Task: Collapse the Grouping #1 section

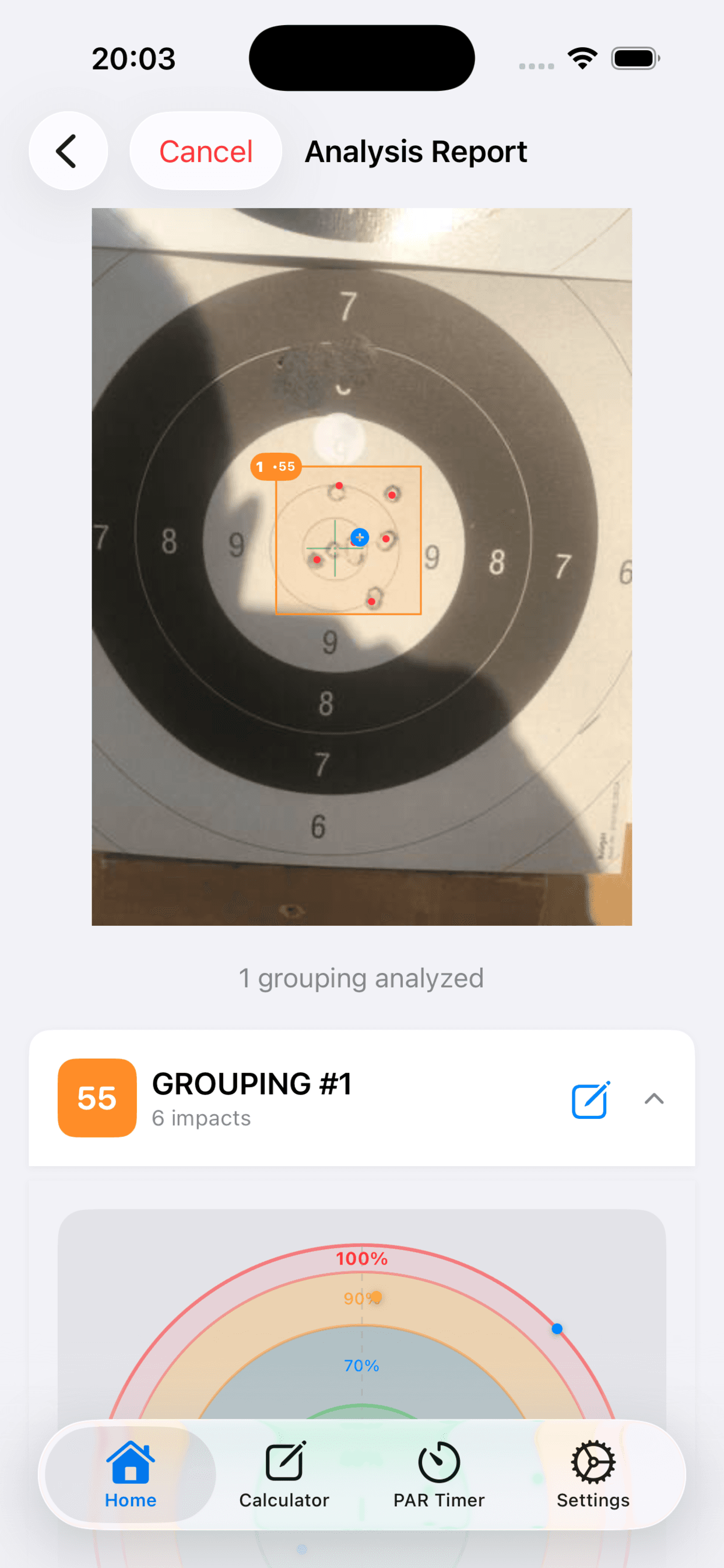Action: [x=654, y=1098]
